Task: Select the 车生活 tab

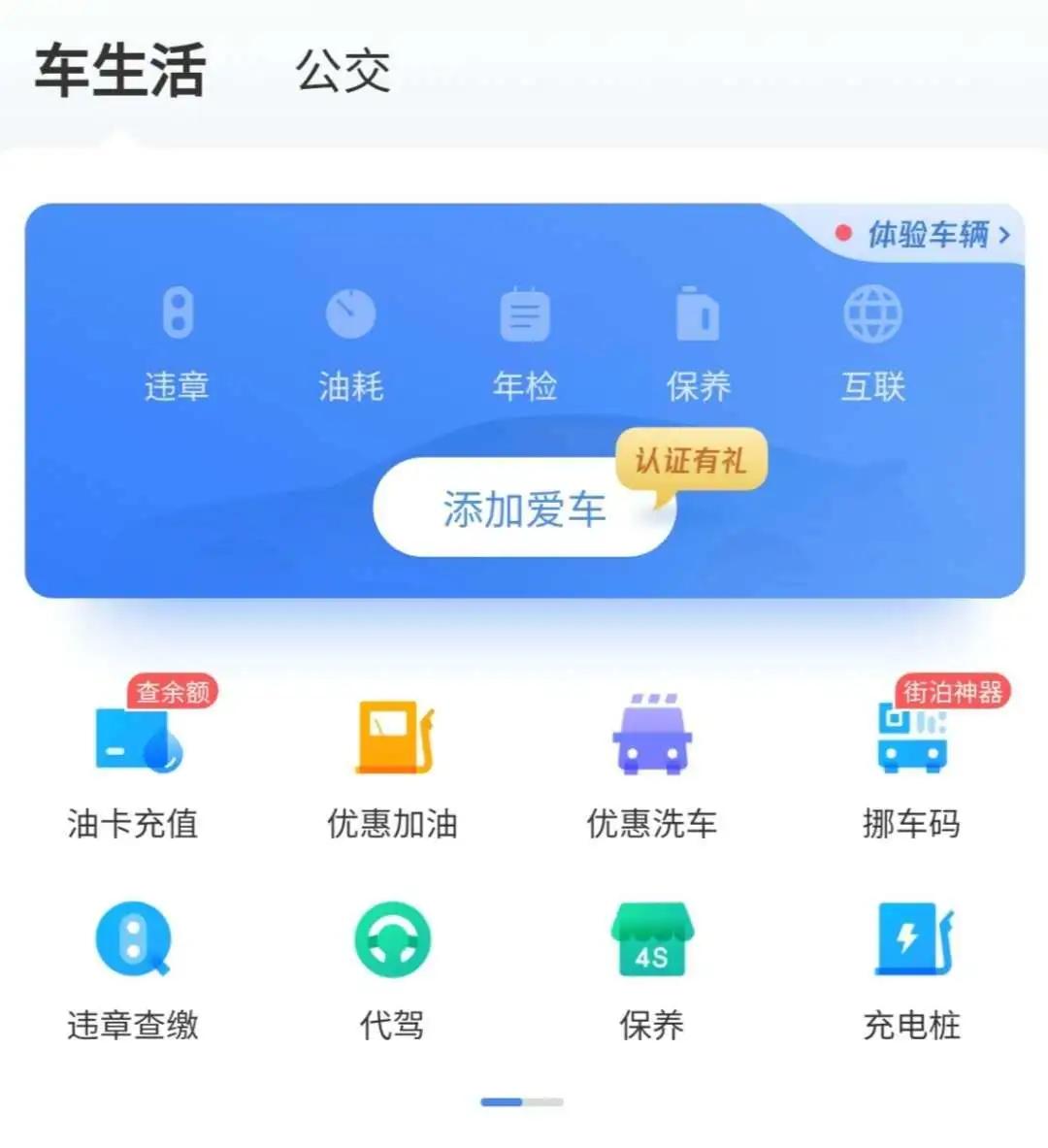Action: (x=116, y=68)
